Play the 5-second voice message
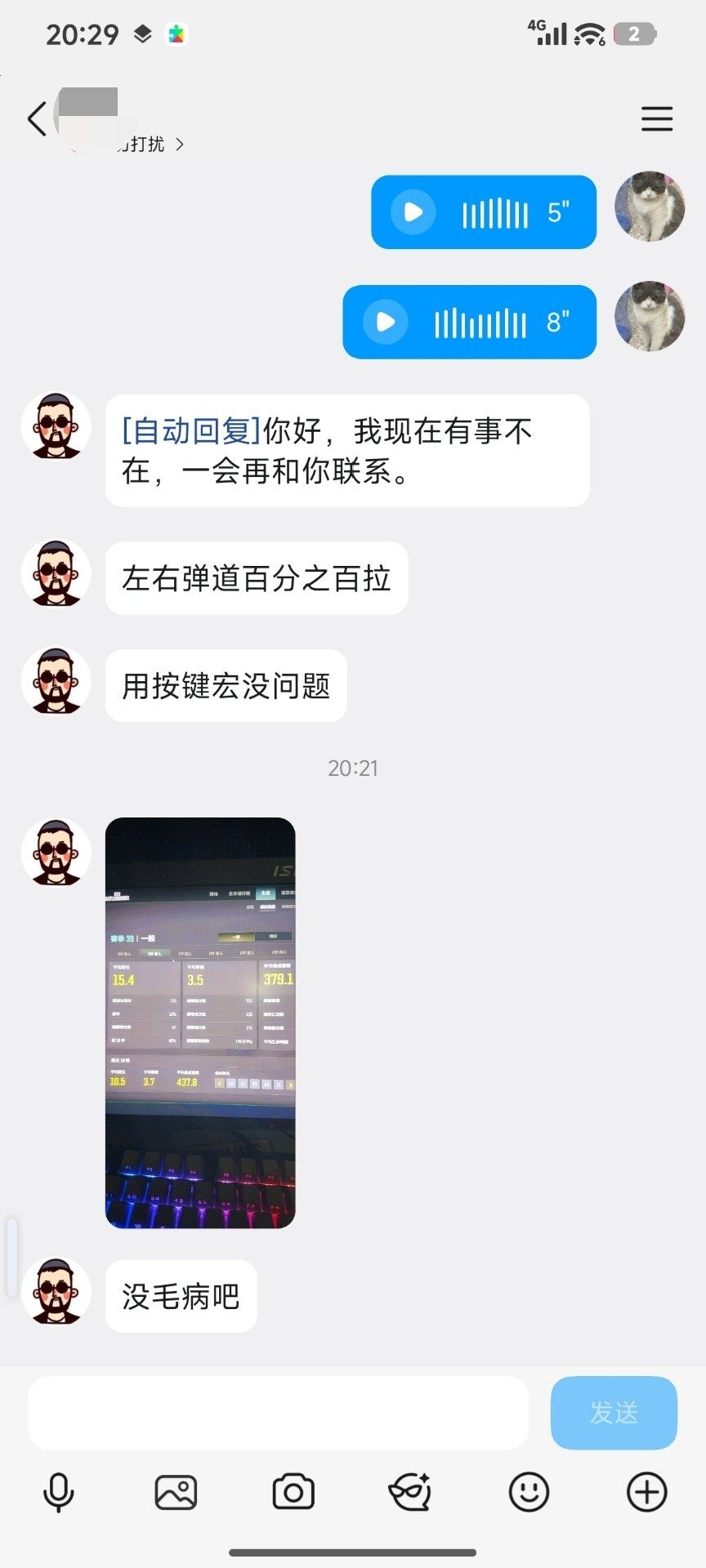The image size is (706, 1568). [x=413, y=212]
